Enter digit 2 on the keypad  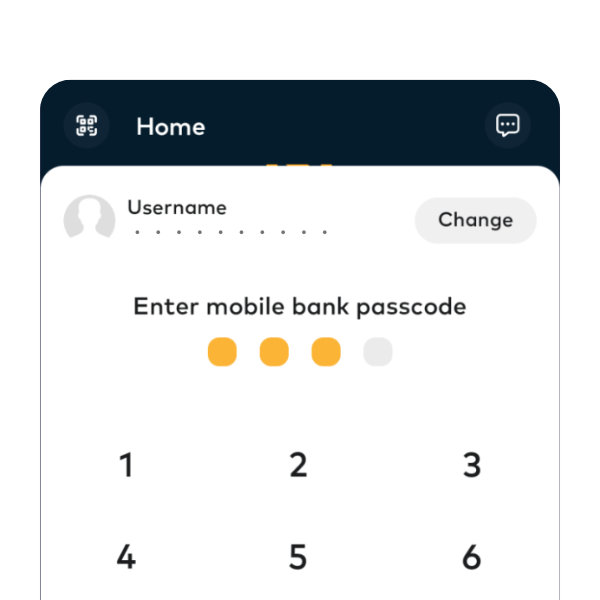298,465
